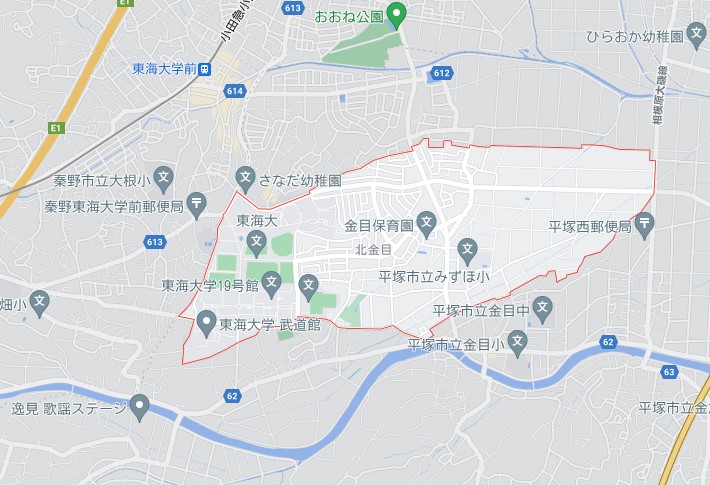Tap the 東海大学前 station marker
This screenshot has width=710, height=485.
[204, 69]
